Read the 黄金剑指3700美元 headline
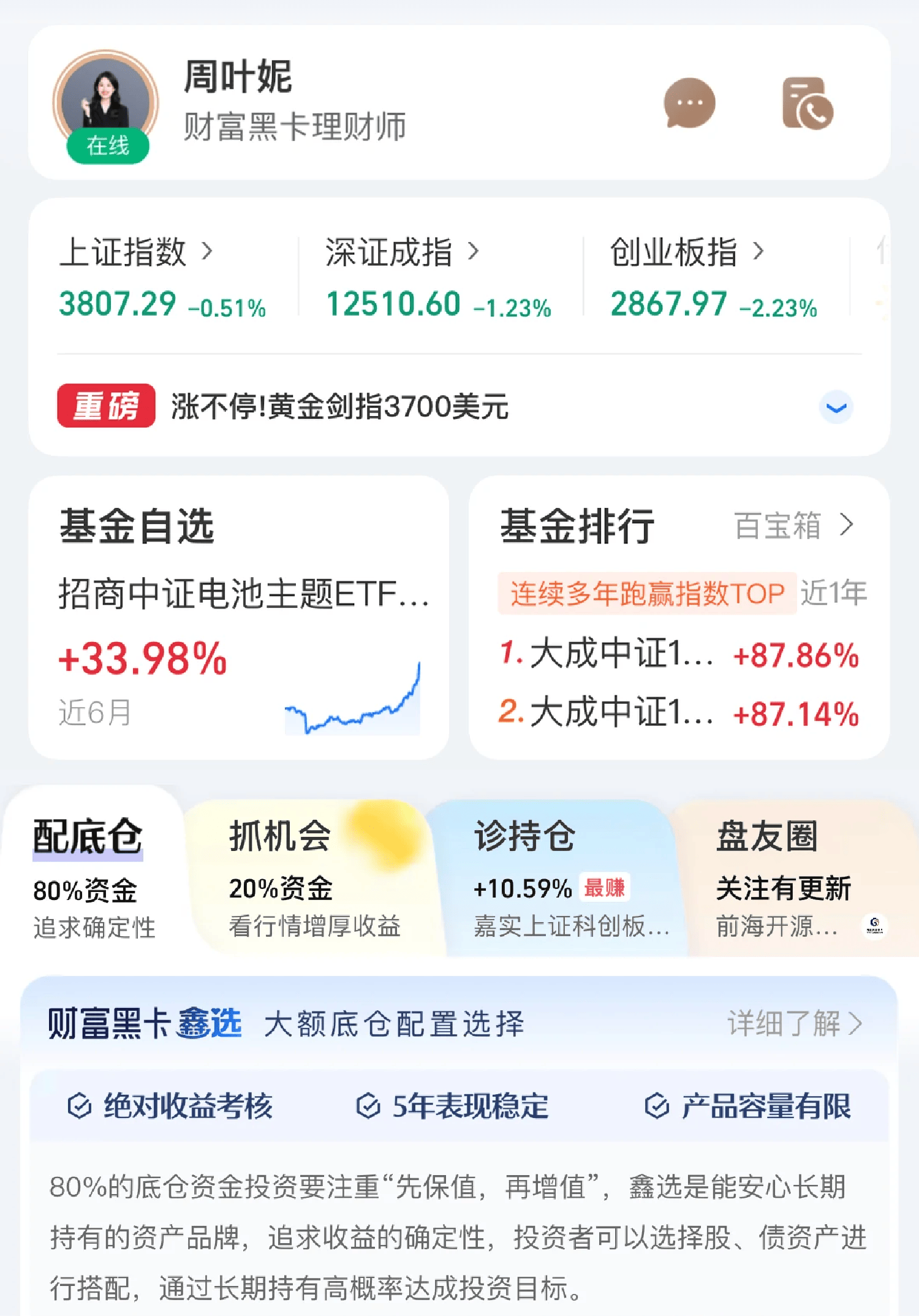The image size is (919, 1316). (340, 406)
